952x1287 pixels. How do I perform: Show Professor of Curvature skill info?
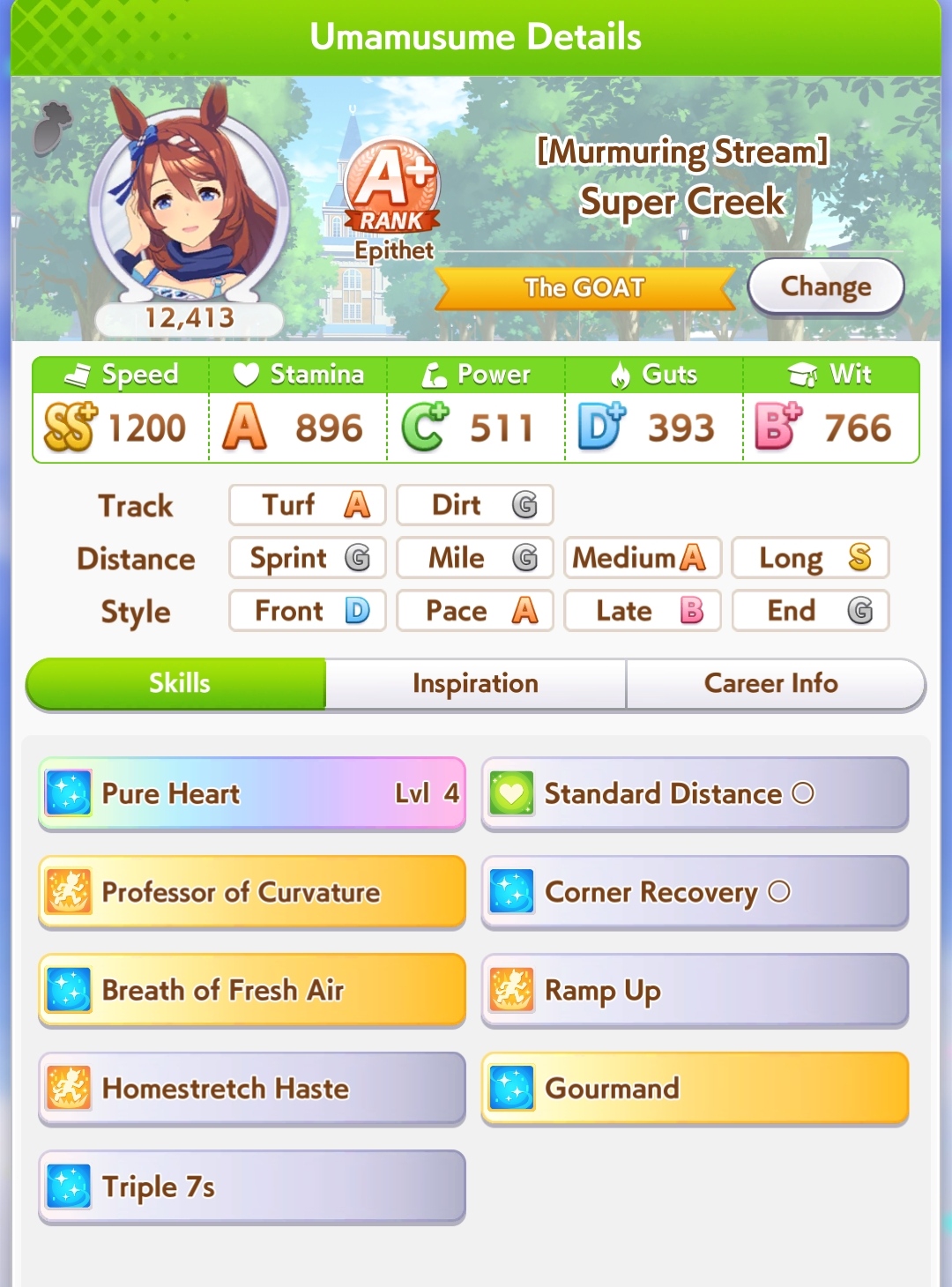pyautogui.click(x=252, y=892)
